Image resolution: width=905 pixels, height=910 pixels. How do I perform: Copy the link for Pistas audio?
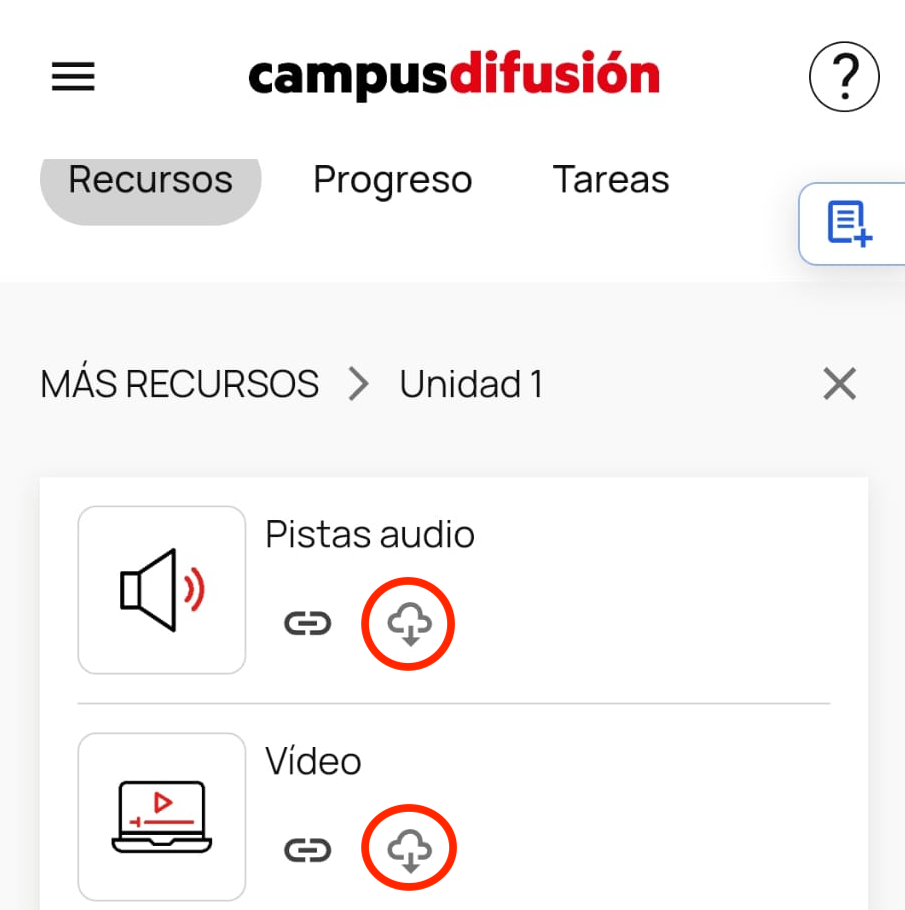(x=307, y=625)
